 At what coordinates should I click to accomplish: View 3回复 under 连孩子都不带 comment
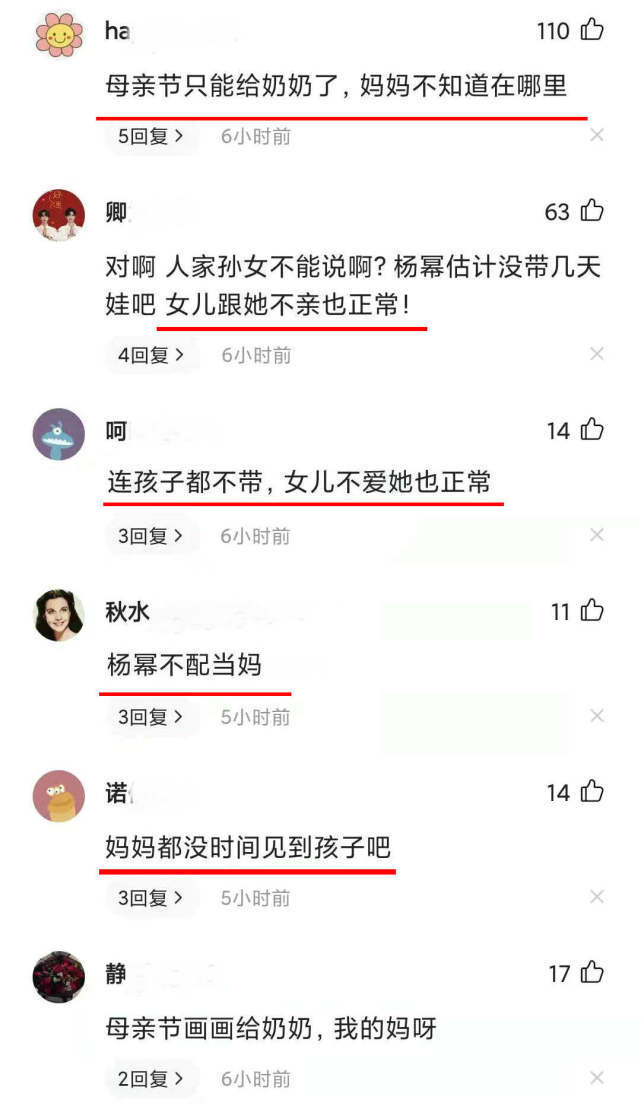[150, 536]
